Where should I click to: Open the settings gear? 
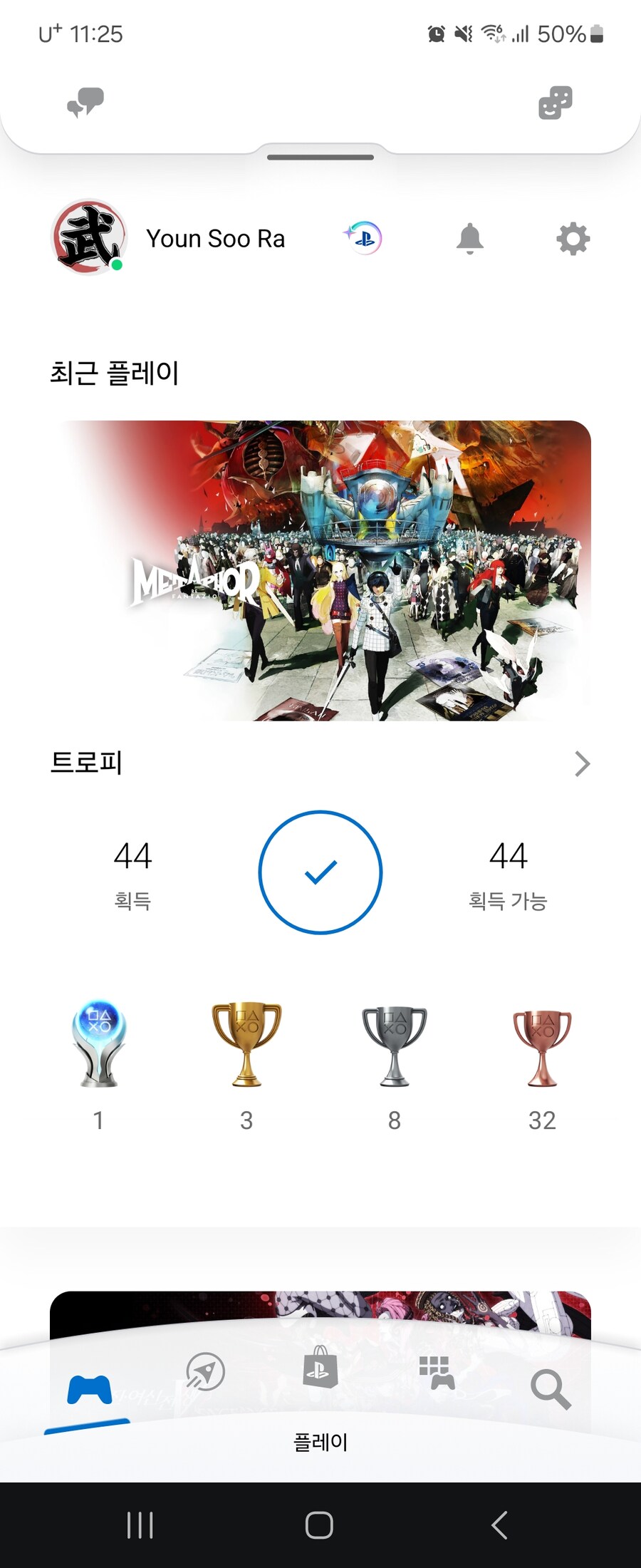coord(572,238)
